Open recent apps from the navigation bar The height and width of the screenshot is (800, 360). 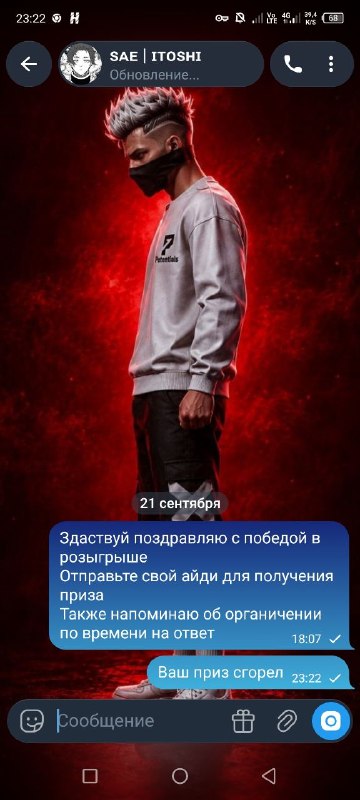90,776
